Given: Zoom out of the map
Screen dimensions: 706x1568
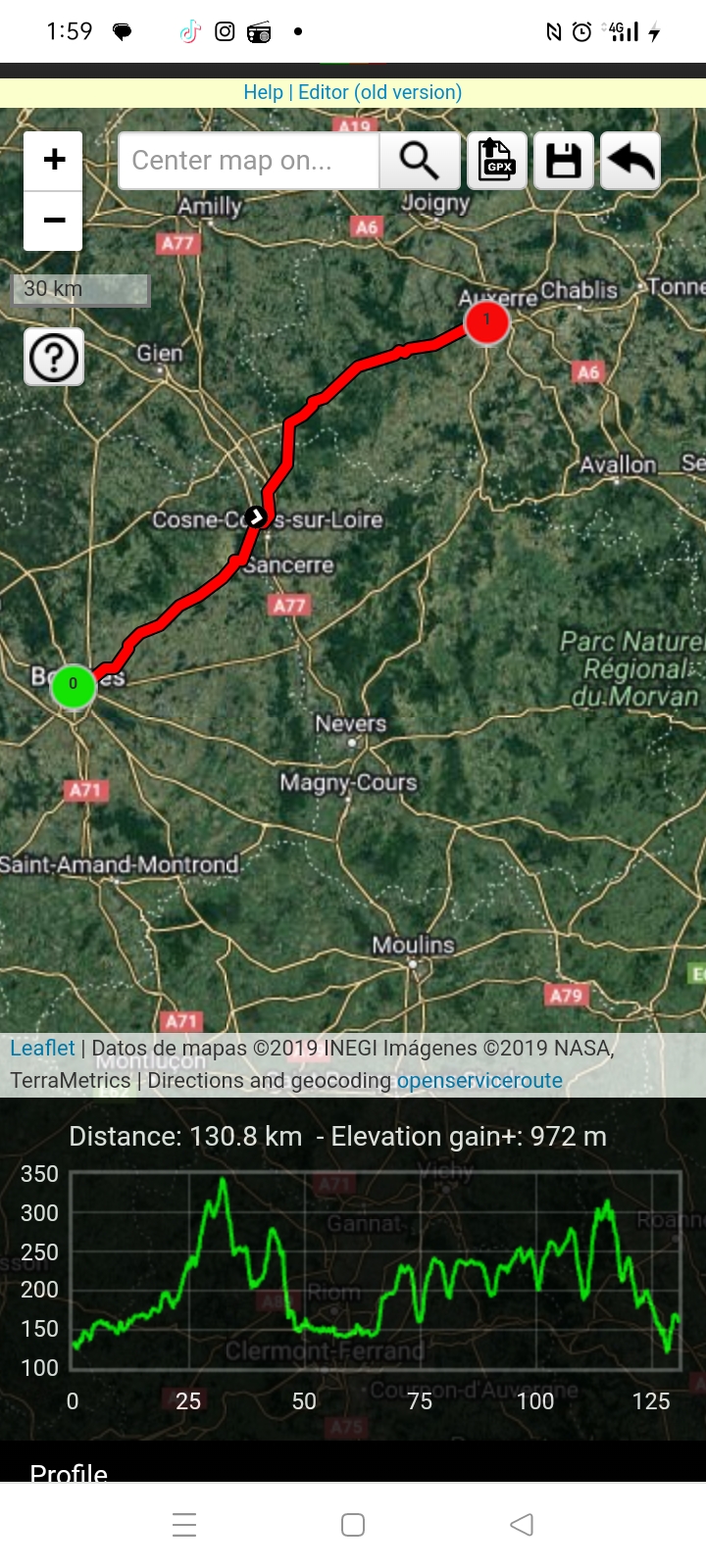Looking at the screenshot, I should click(54, 220).
